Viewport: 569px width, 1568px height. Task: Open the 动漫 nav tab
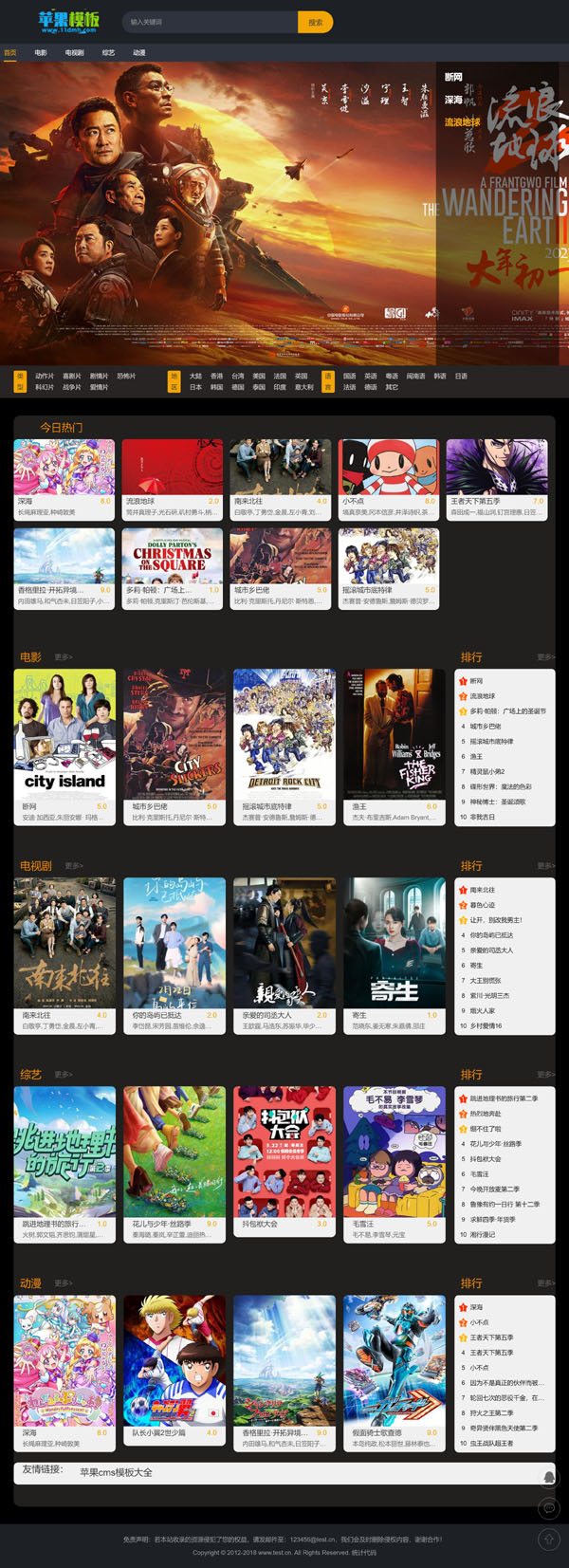(x=139, y=53)
